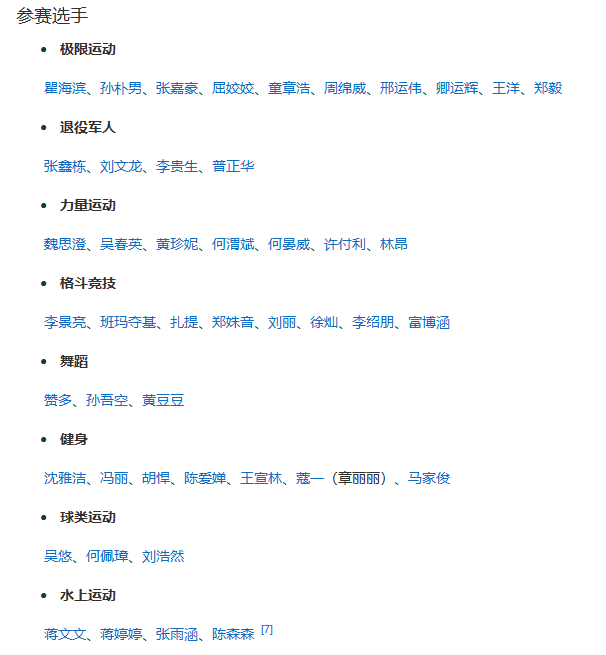Open footnote reference 7 after 陈森森
Viewport: 606px width, 655px height.
point(267,630)
